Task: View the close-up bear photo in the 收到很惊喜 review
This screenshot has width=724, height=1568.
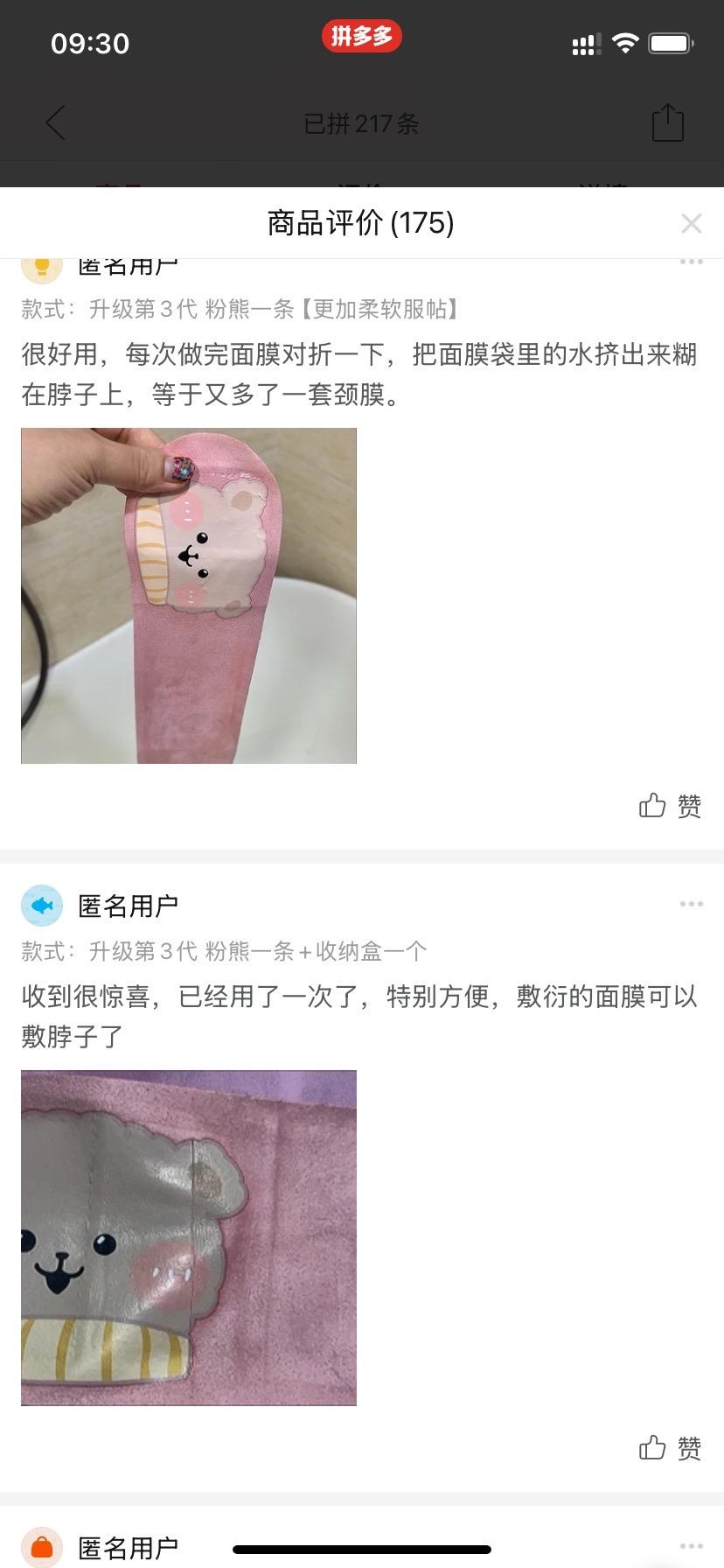Action: pyautogui.click(x=189, y=1237)
